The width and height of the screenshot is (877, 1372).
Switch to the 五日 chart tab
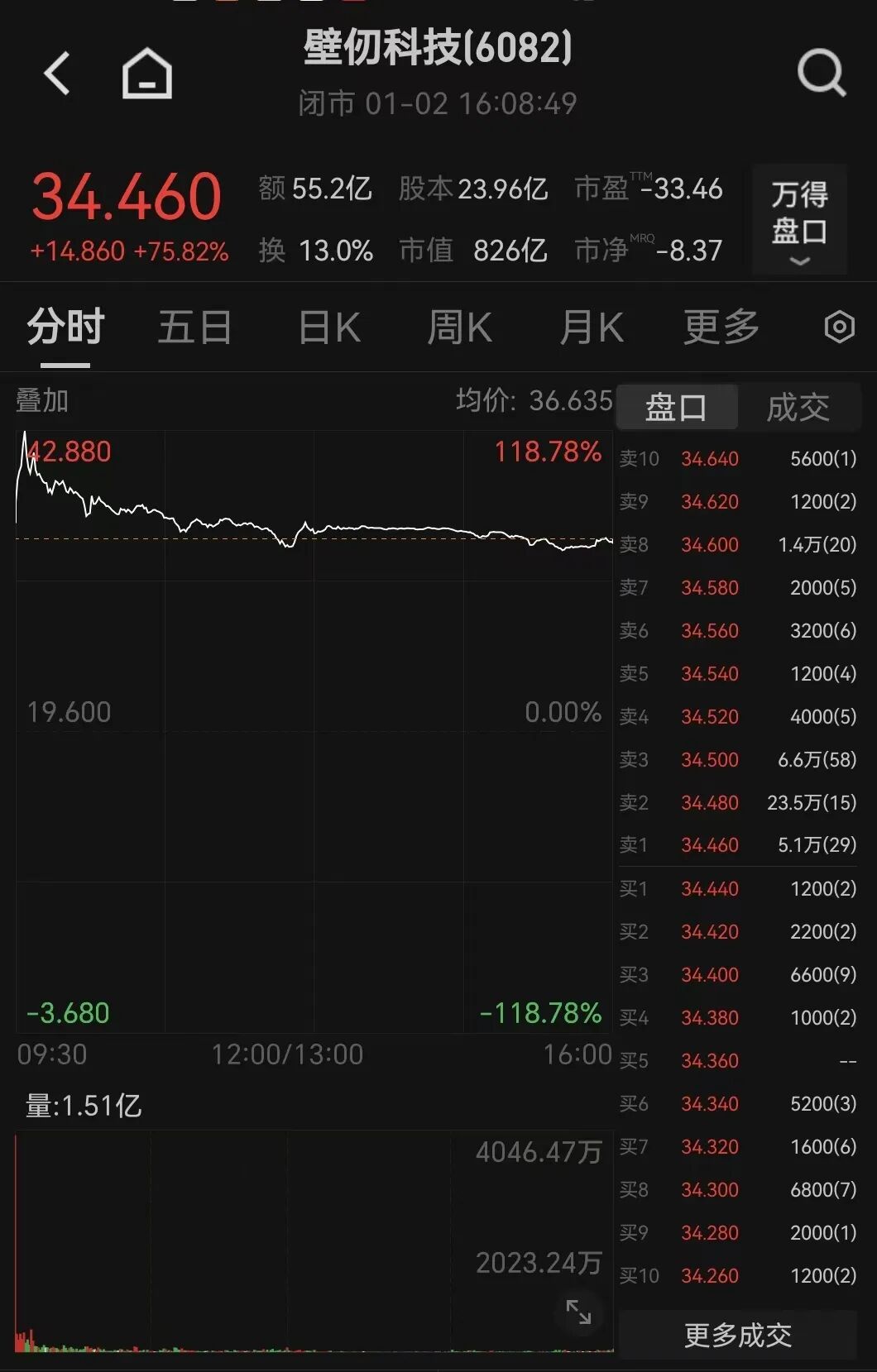tap(195, 327)
